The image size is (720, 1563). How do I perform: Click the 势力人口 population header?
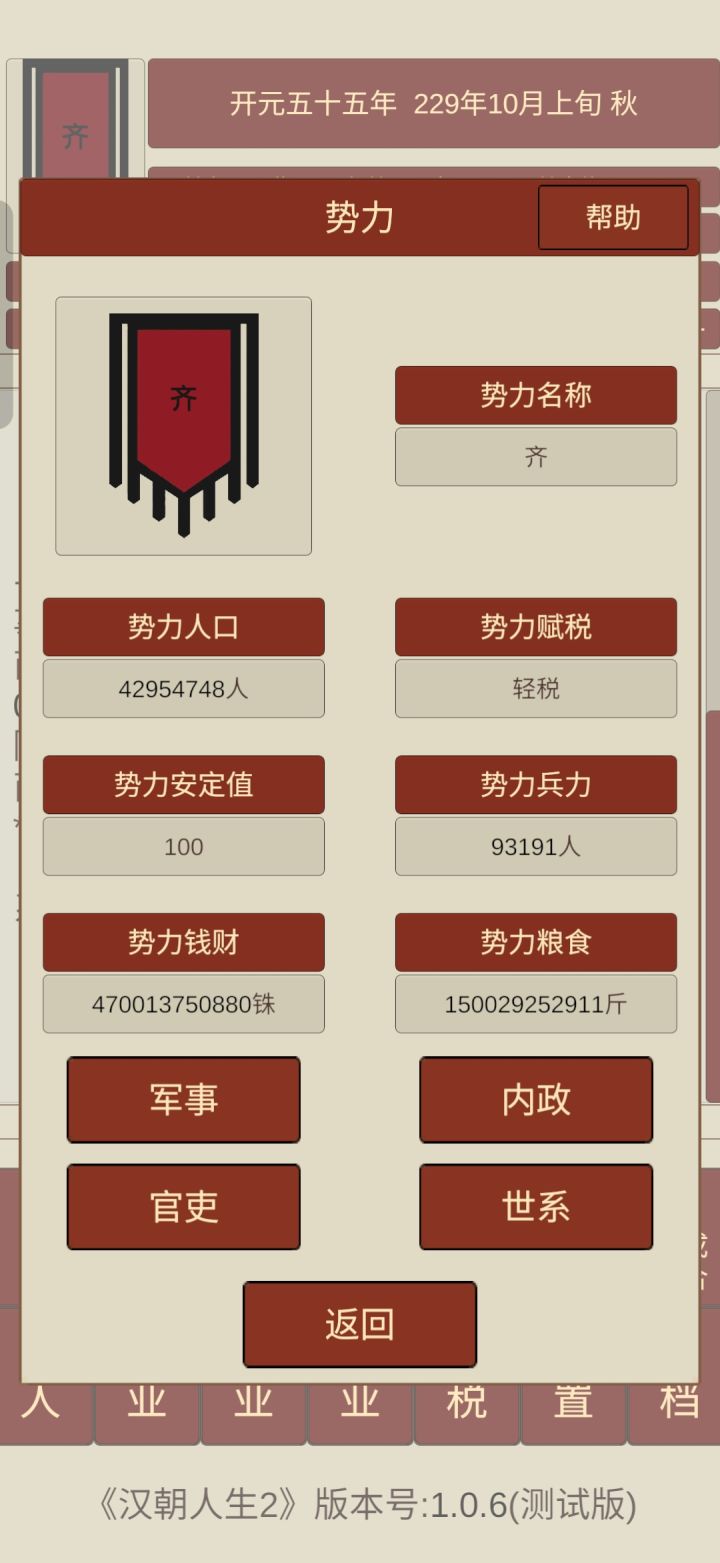coord(183,627)
